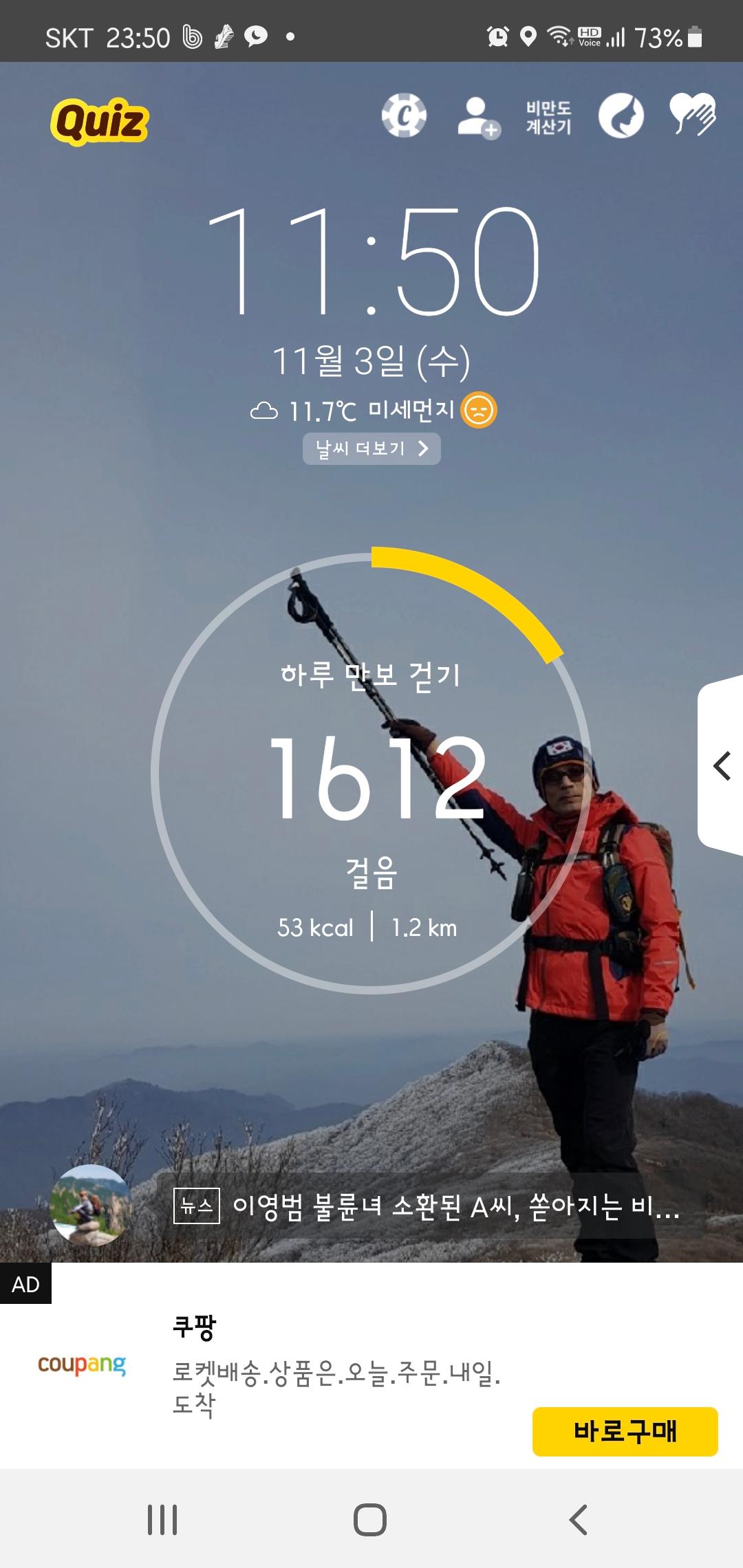743x1568 pixels.
Task: Tap the heart with hand icon
Action: [x=692, y=114]
